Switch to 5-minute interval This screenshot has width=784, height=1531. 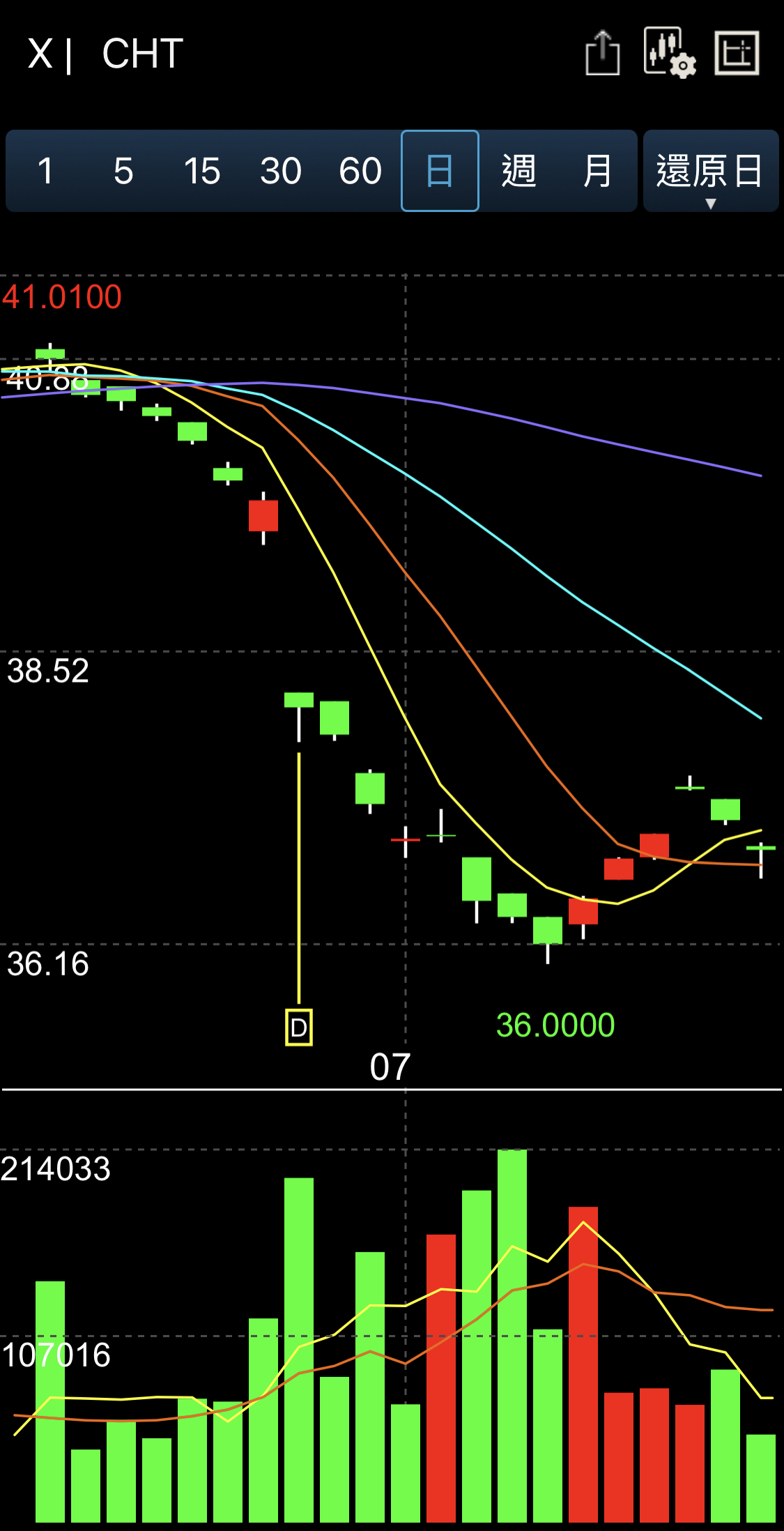(123, 171)
